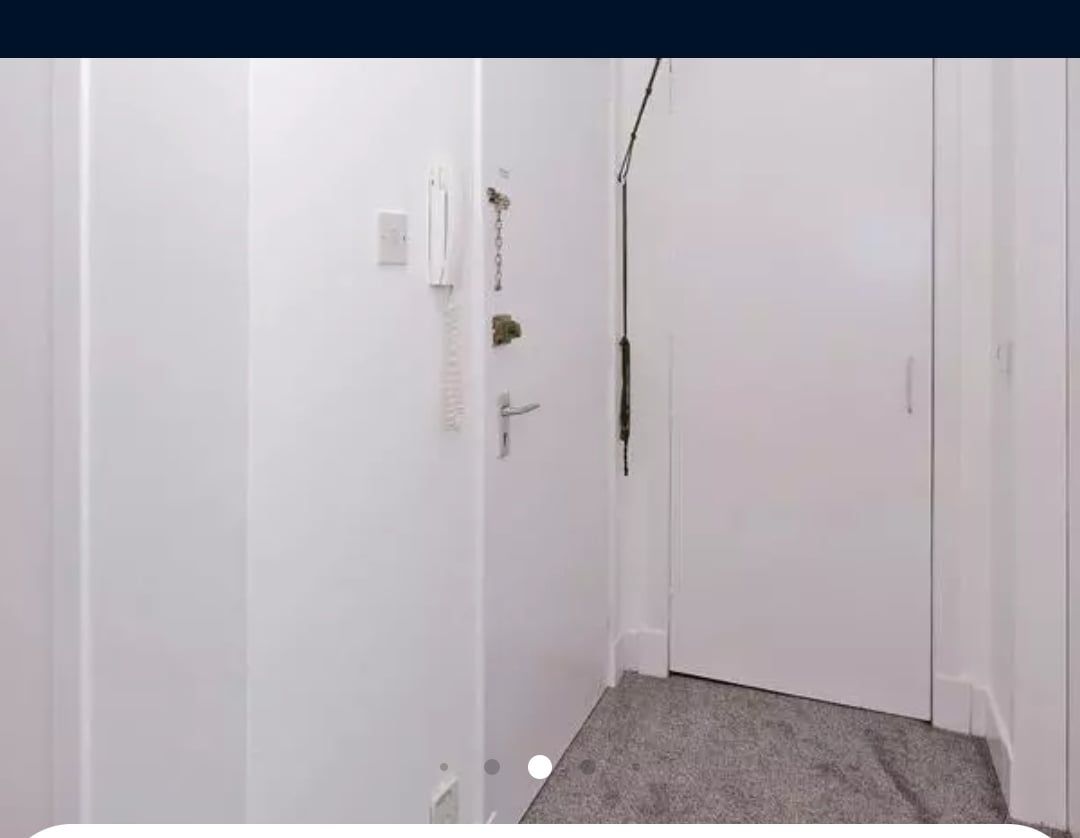Tap the highlighted white page indicator dot
Screen dimensions: 1080x838
point(540,767)
